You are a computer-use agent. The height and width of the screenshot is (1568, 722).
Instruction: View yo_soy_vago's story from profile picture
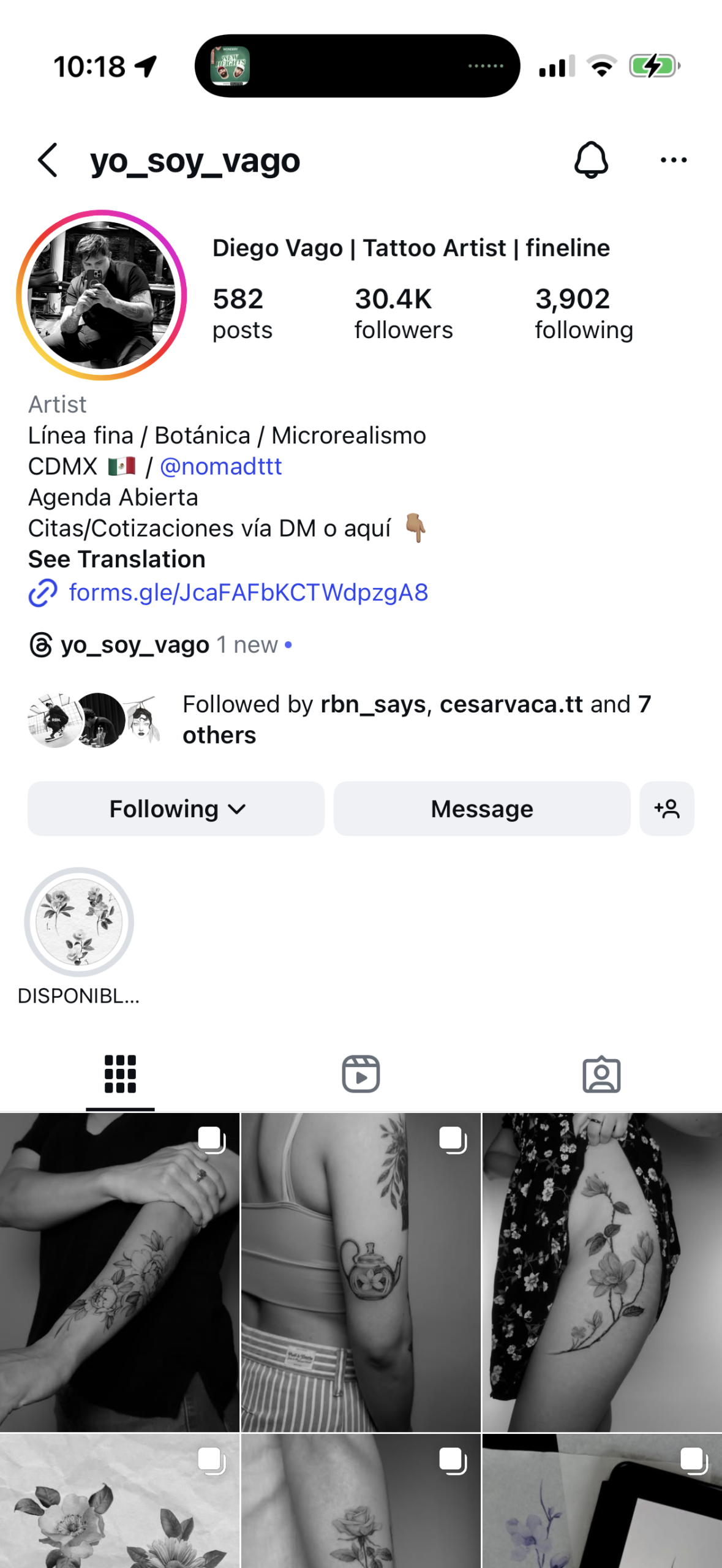(x=102, y=295)
